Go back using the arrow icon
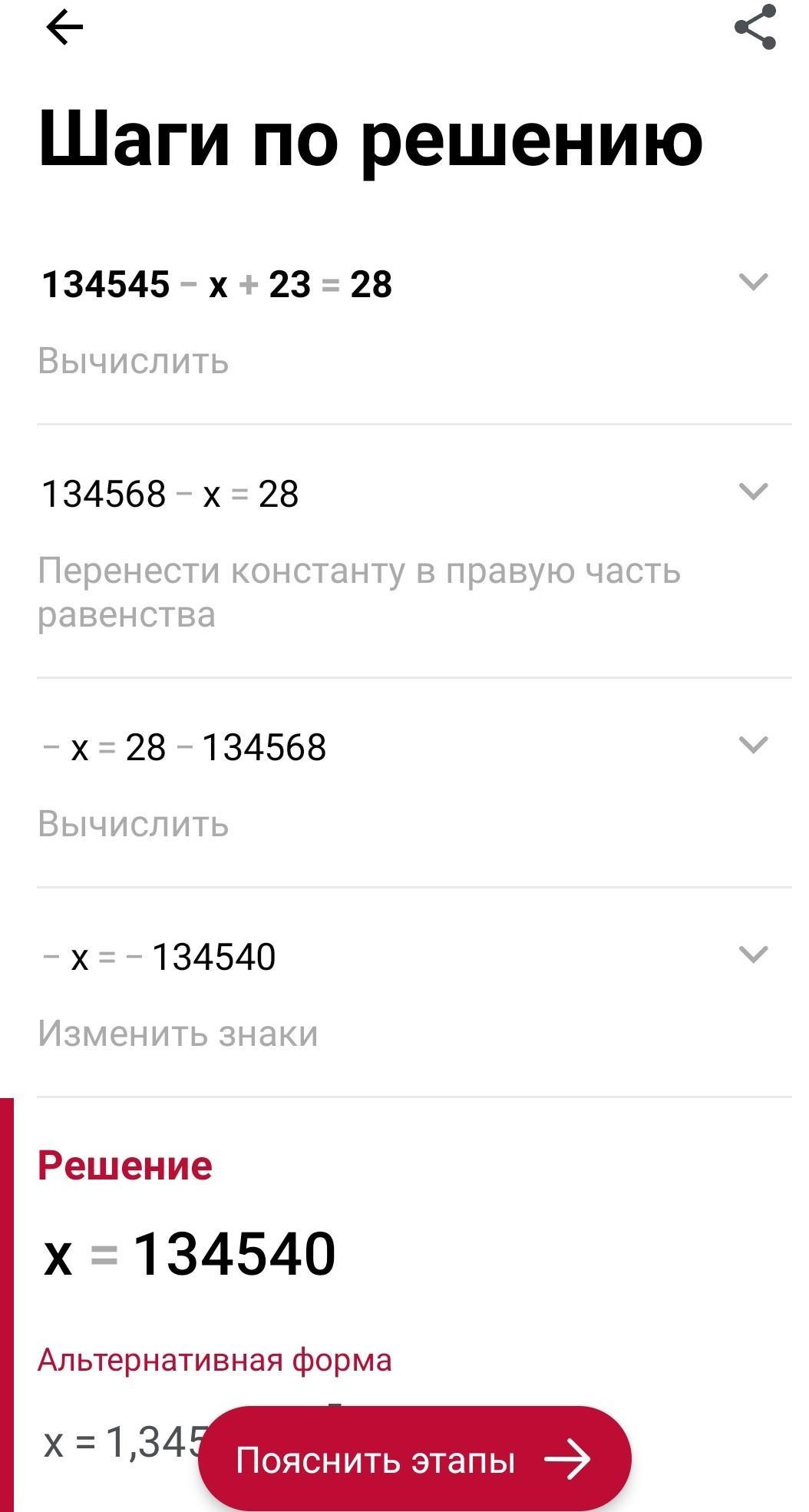This screenshot has height=1512, width=809. click(x=64, y=28)
